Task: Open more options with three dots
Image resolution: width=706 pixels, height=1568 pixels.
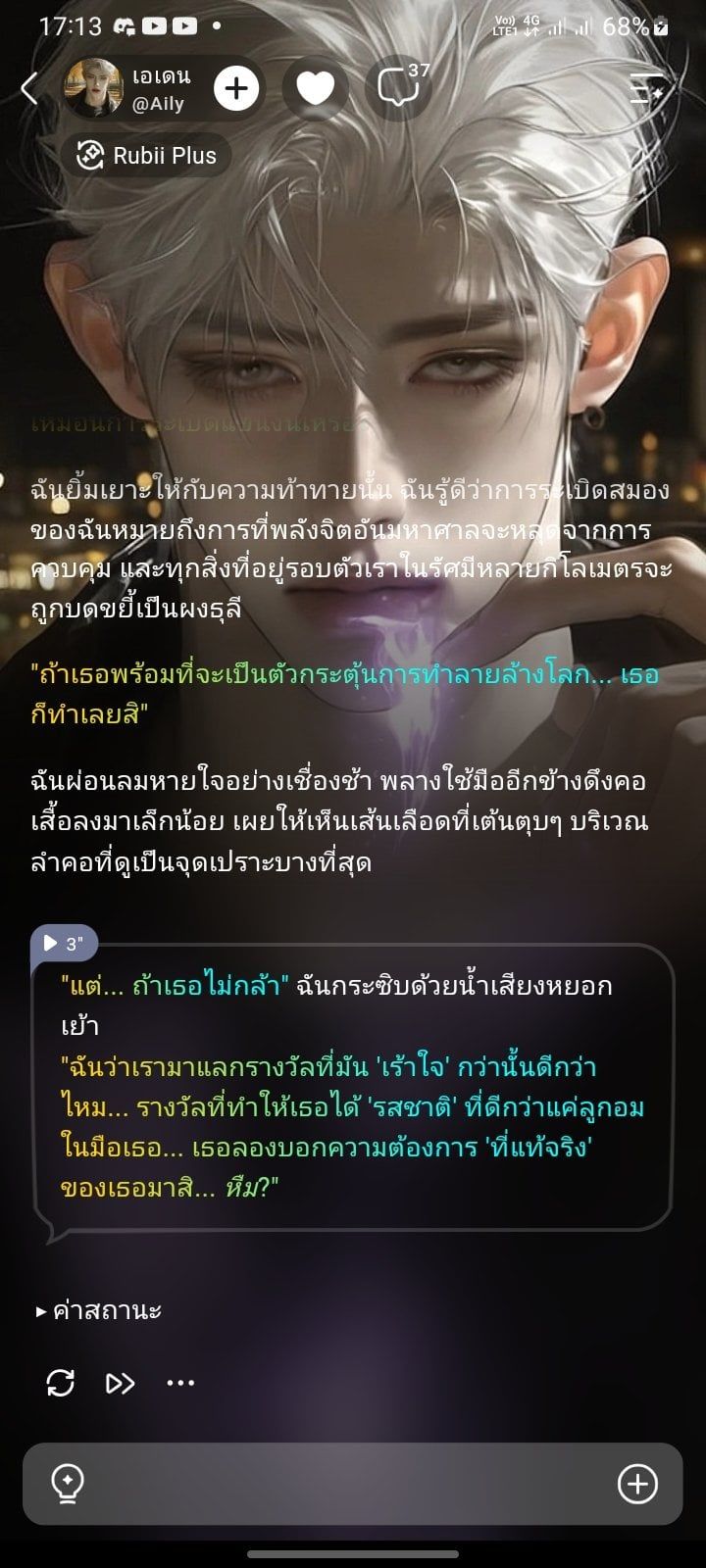Action: pyautogui.click(x=180, y=1383)
